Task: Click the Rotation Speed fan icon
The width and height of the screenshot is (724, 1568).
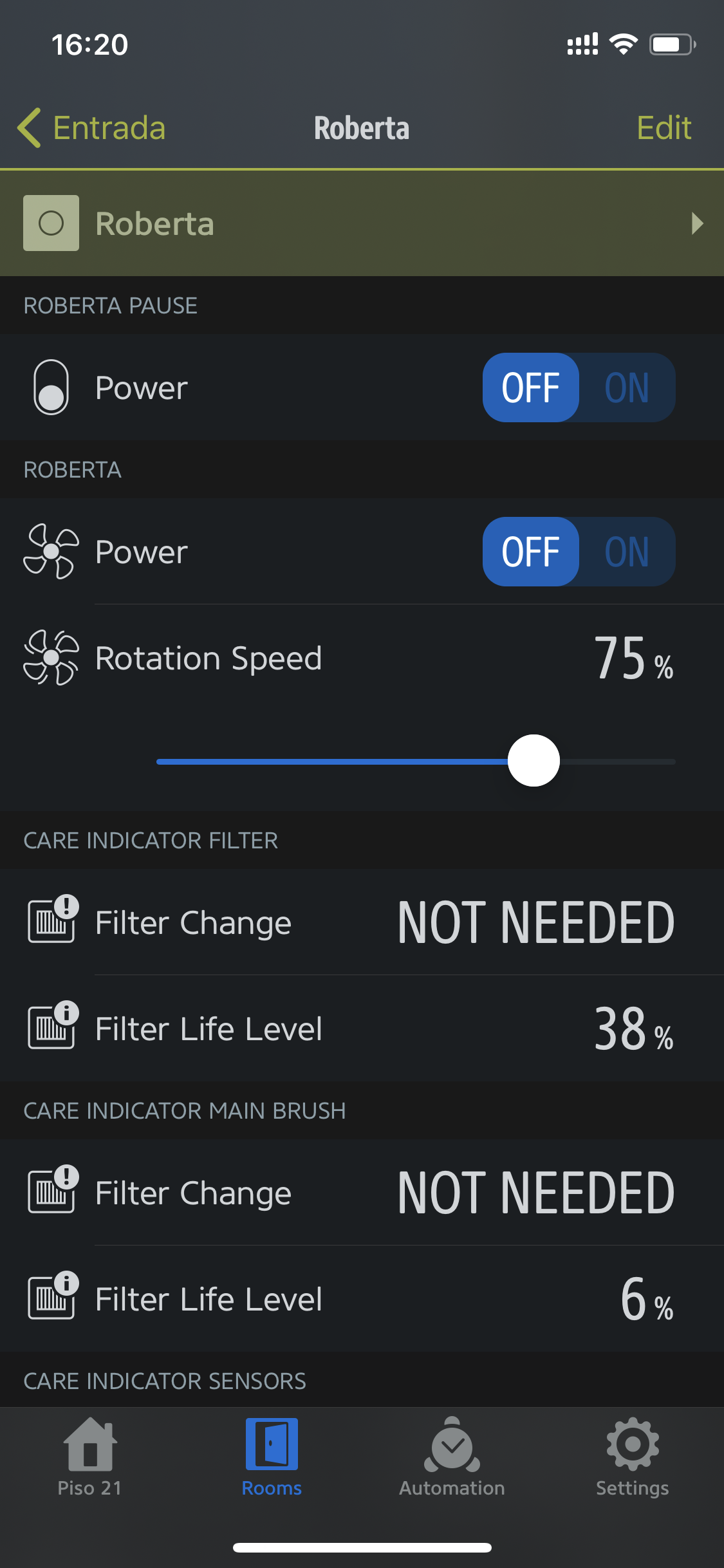Action: (x=51, y=658)
